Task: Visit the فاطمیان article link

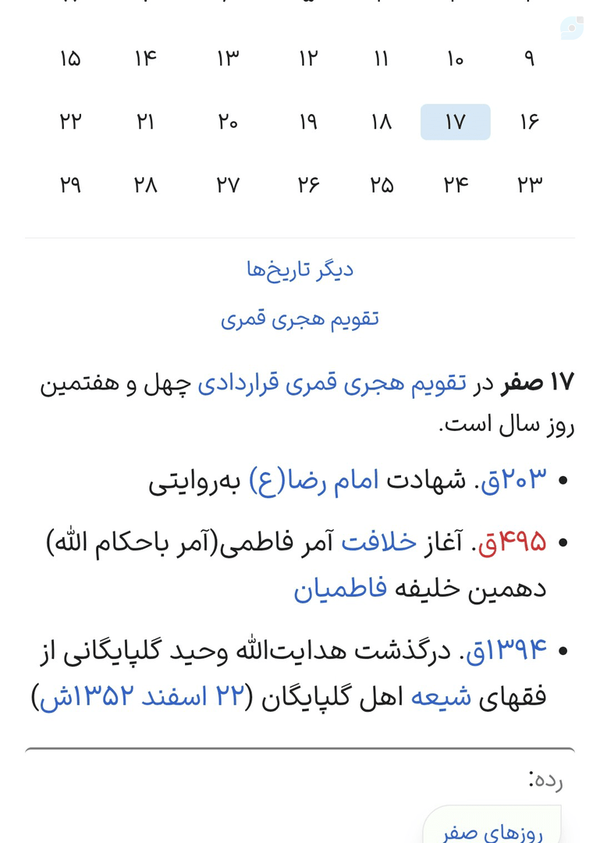Action: point(340,590)
